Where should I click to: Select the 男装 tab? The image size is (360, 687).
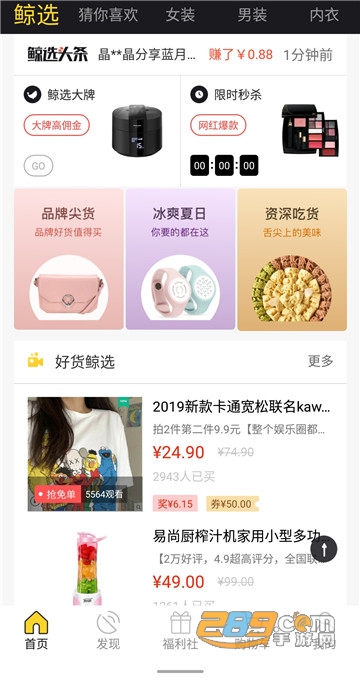point(252,15)
